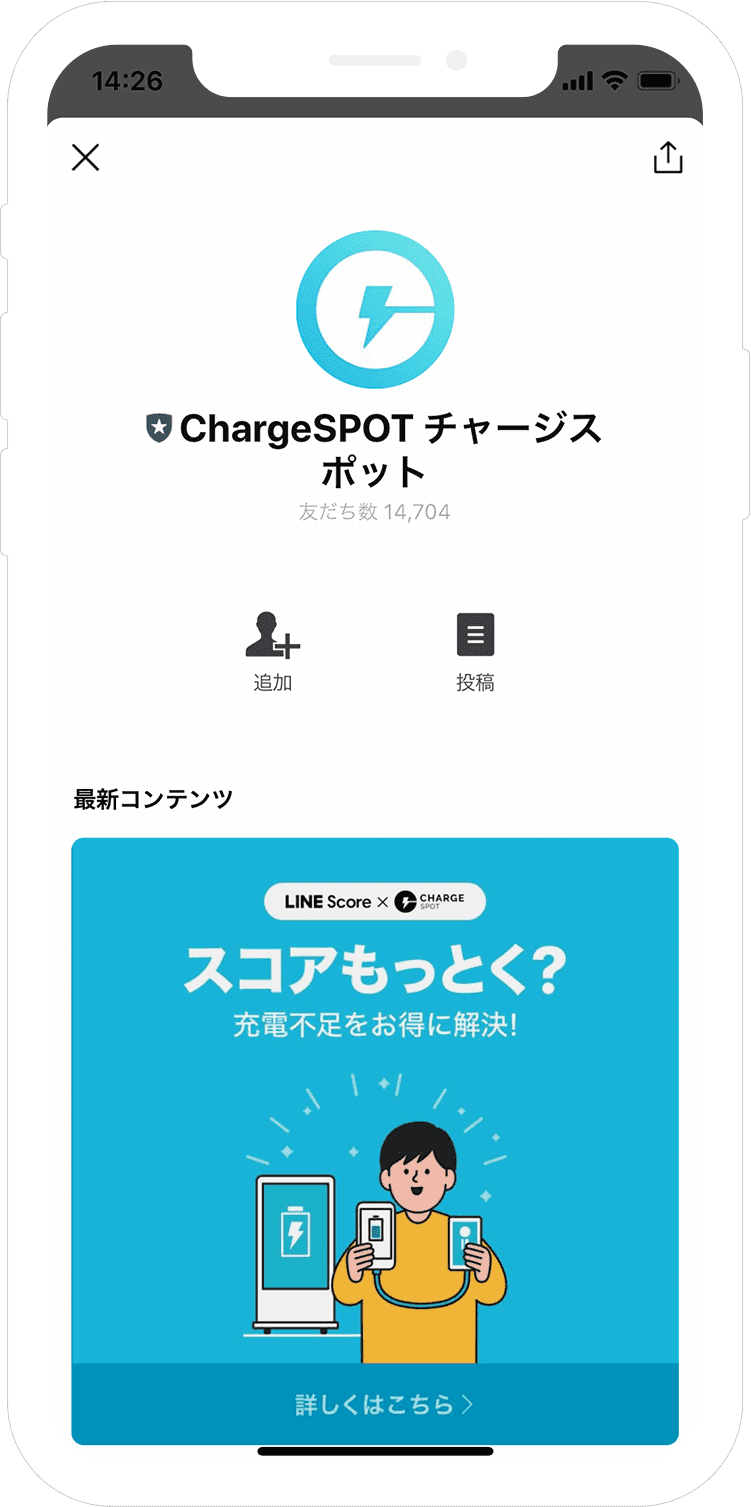The image size is (751, 1507).
Task: Tap the share icon at top right
Action: tap(667, 158)
